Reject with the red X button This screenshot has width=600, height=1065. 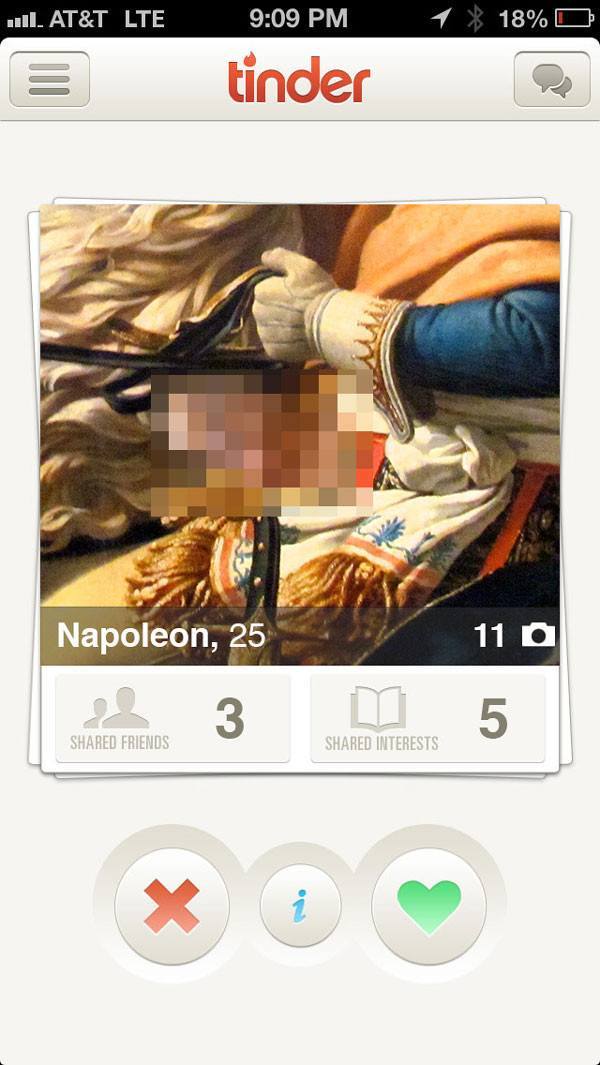172,905
